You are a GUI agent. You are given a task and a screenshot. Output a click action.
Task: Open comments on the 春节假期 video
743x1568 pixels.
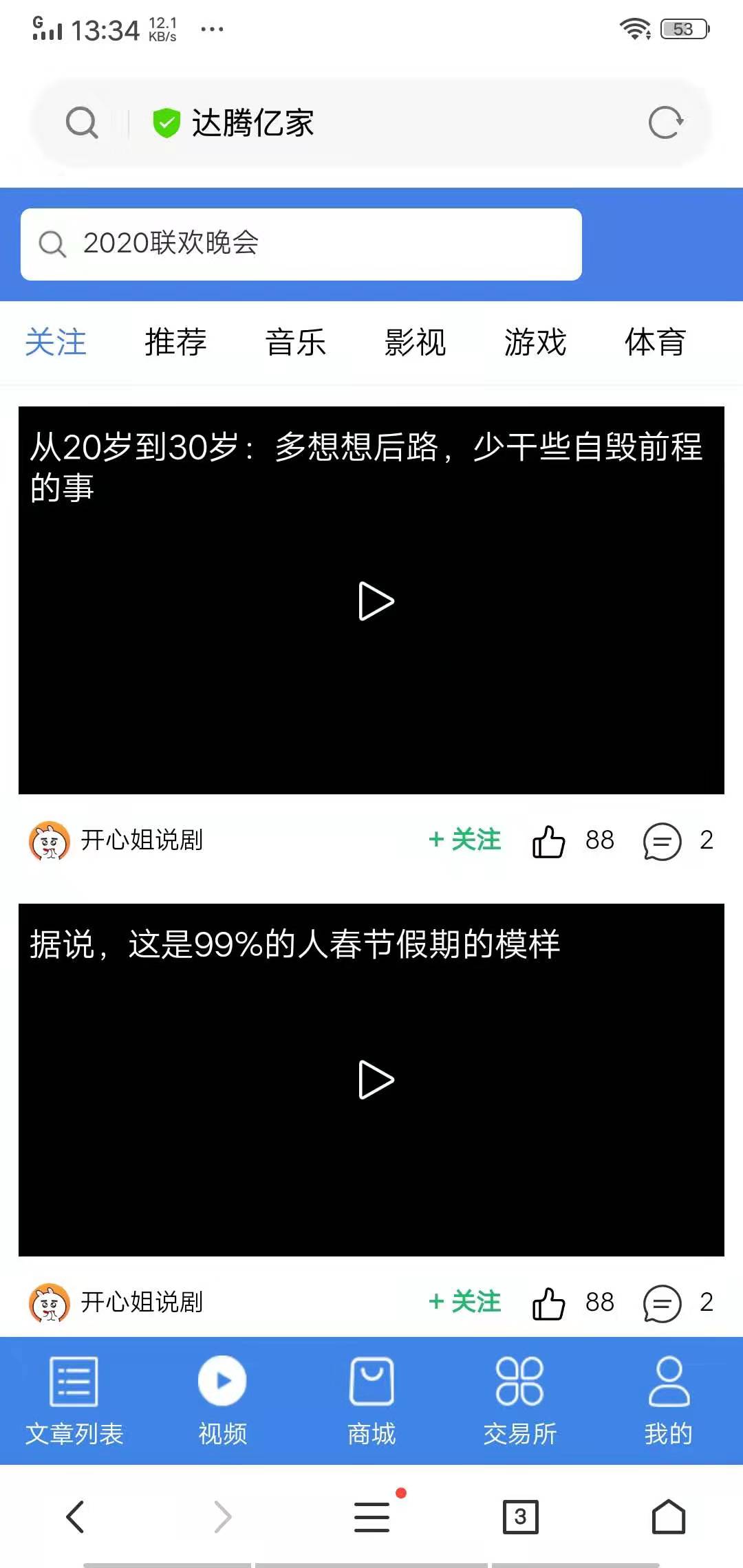click(x=663, y=1303)
